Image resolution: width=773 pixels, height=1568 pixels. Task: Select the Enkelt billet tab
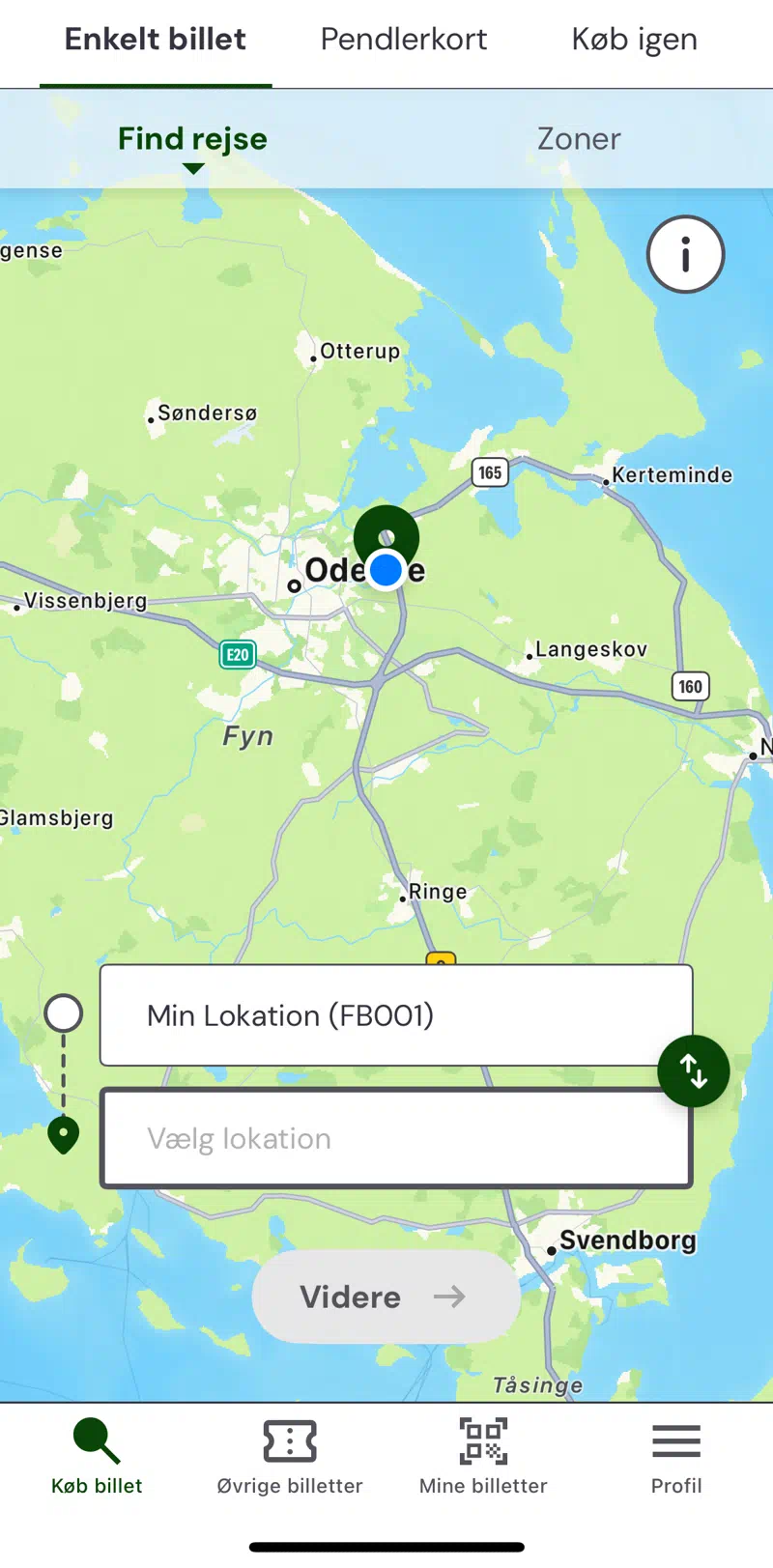point(156,40)
